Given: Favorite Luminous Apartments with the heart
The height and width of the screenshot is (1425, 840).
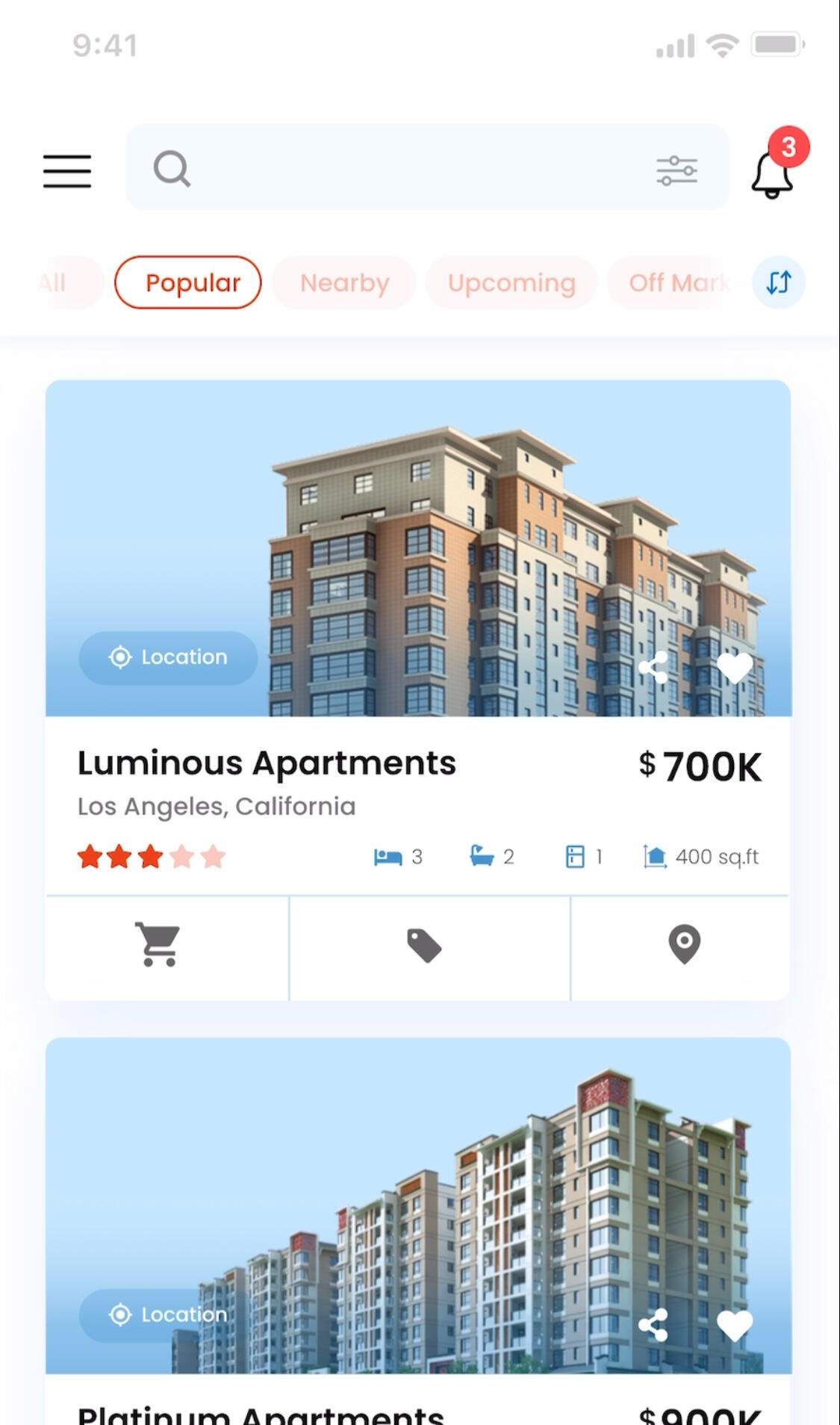Looking at the screenshot, I should (x=735, y=667).
